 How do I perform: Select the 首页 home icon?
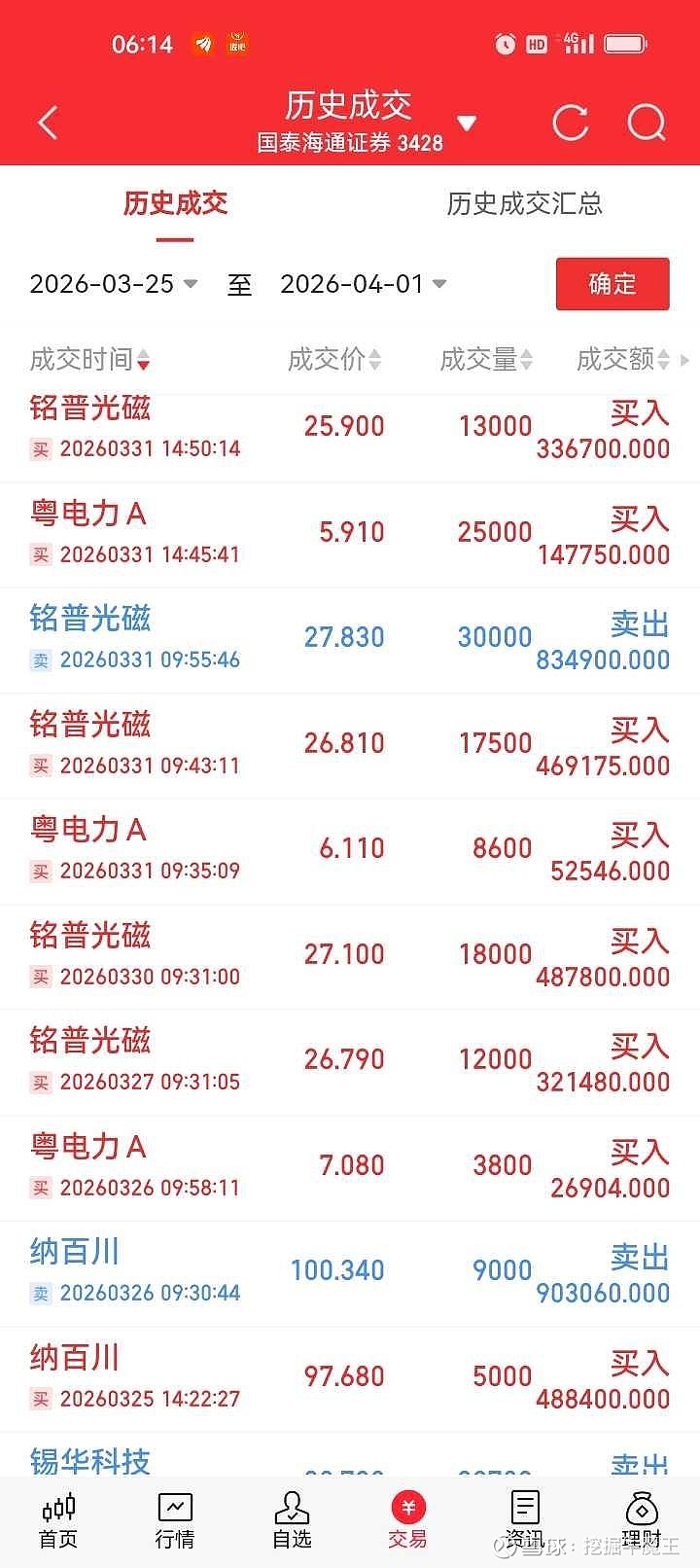58,1517
